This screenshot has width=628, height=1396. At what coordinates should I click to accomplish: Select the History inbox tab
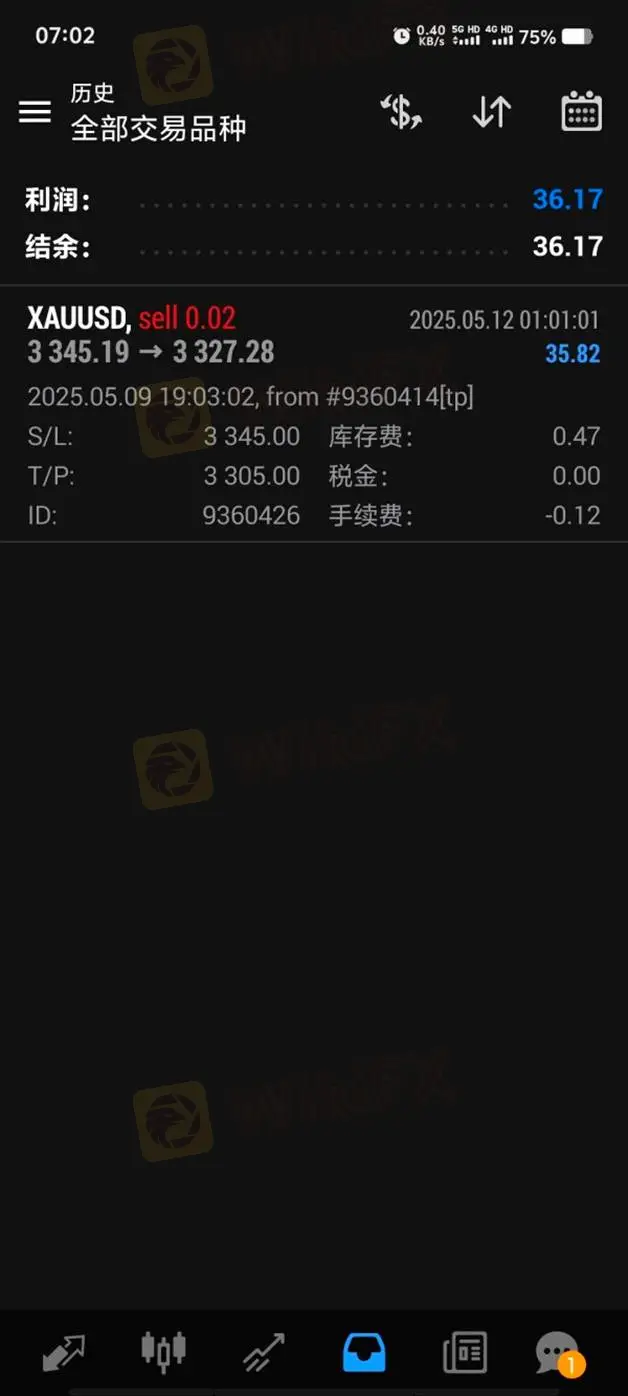[364, 1353]
